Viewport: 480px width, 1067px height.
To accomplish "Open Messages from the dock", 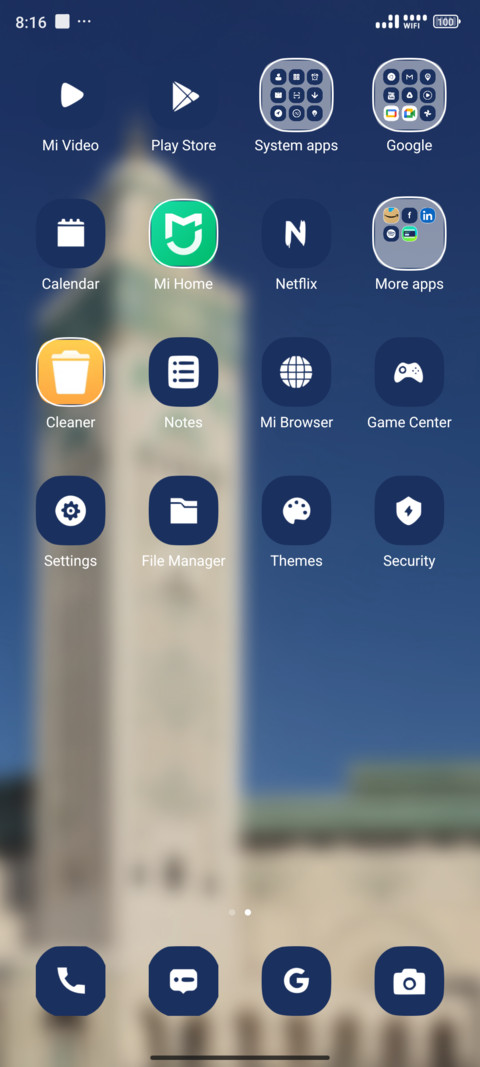I will point(183,981).
